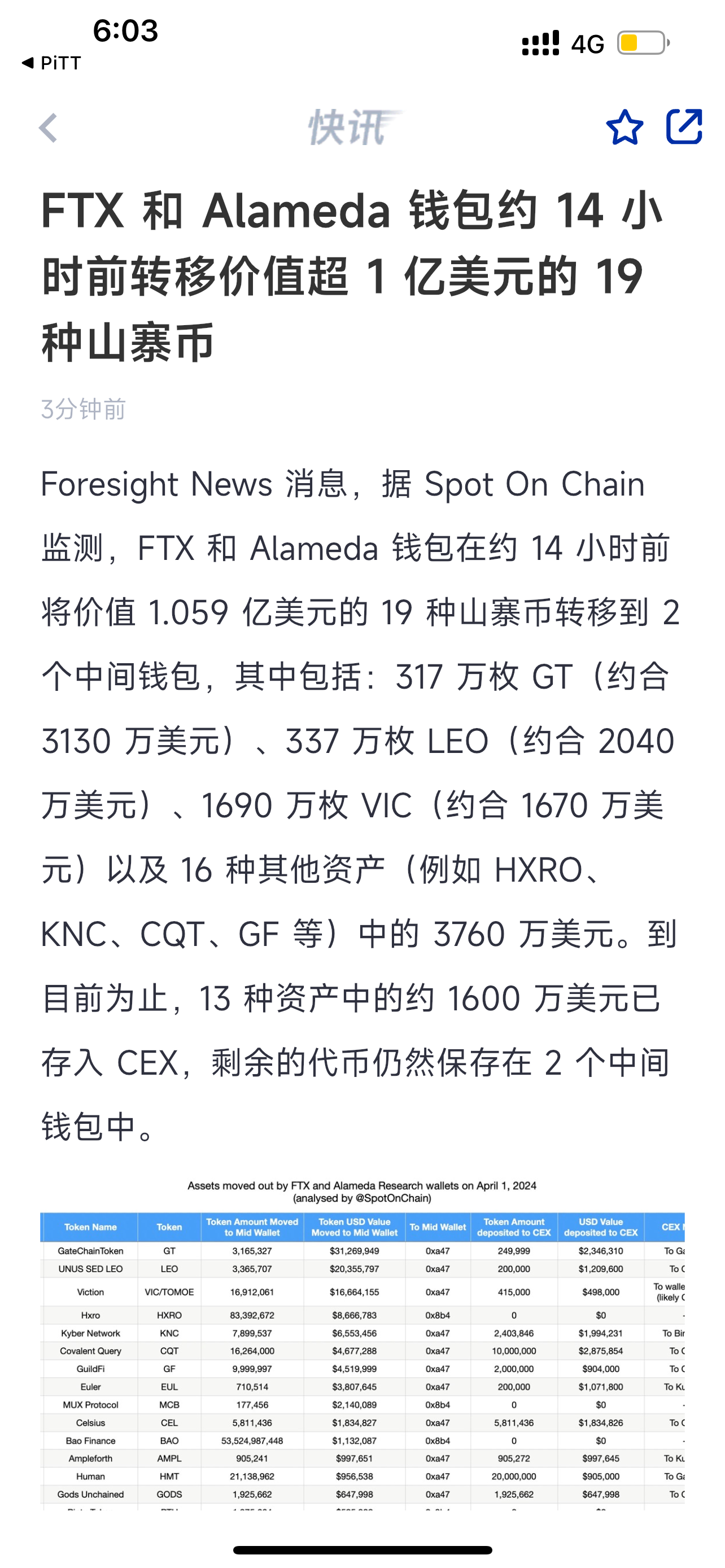Return to PiTT app from status bar

51,63
